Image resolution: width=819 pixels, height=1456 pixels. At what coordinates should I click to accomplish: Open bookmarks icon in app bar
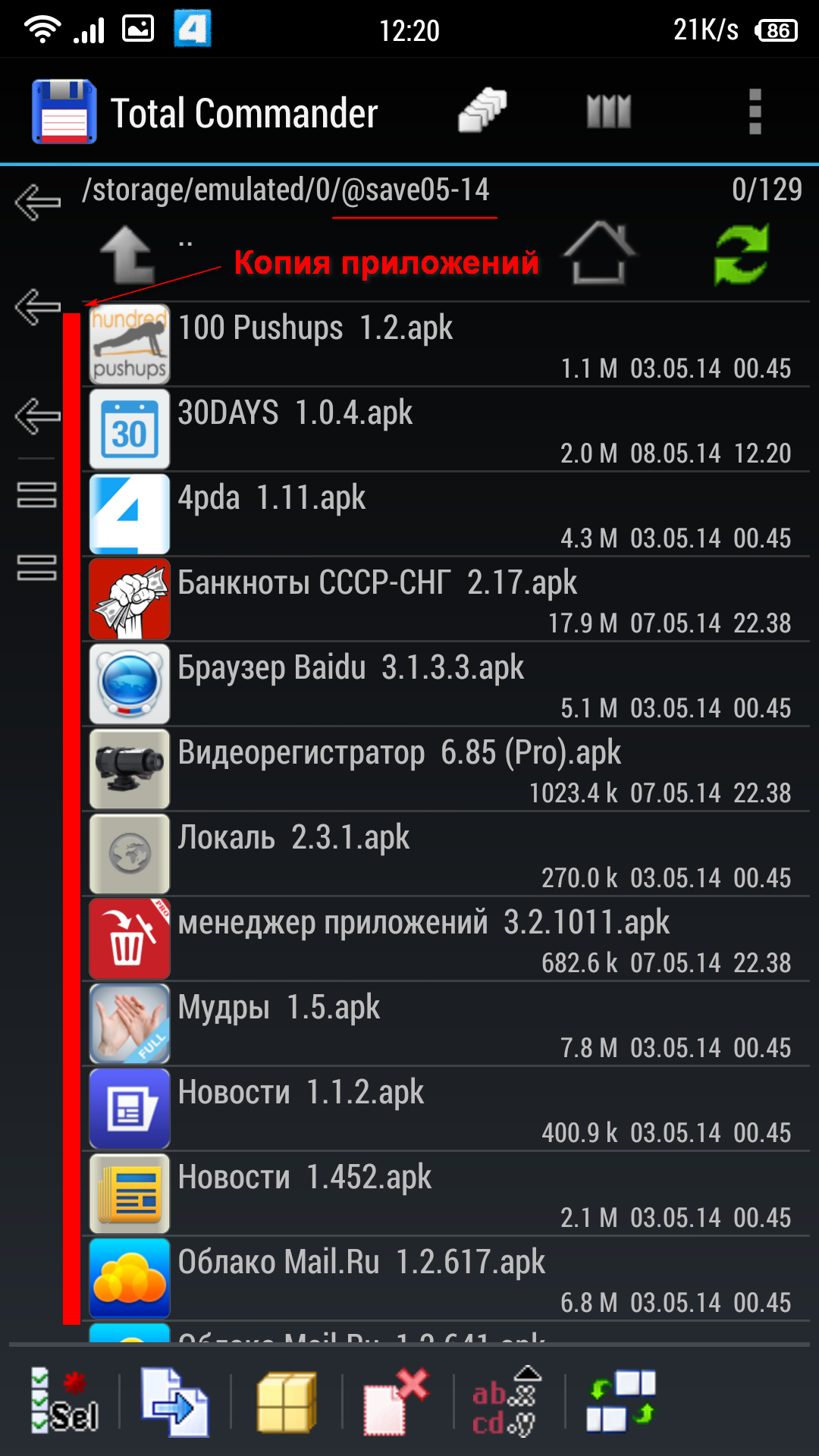[608, 112]
